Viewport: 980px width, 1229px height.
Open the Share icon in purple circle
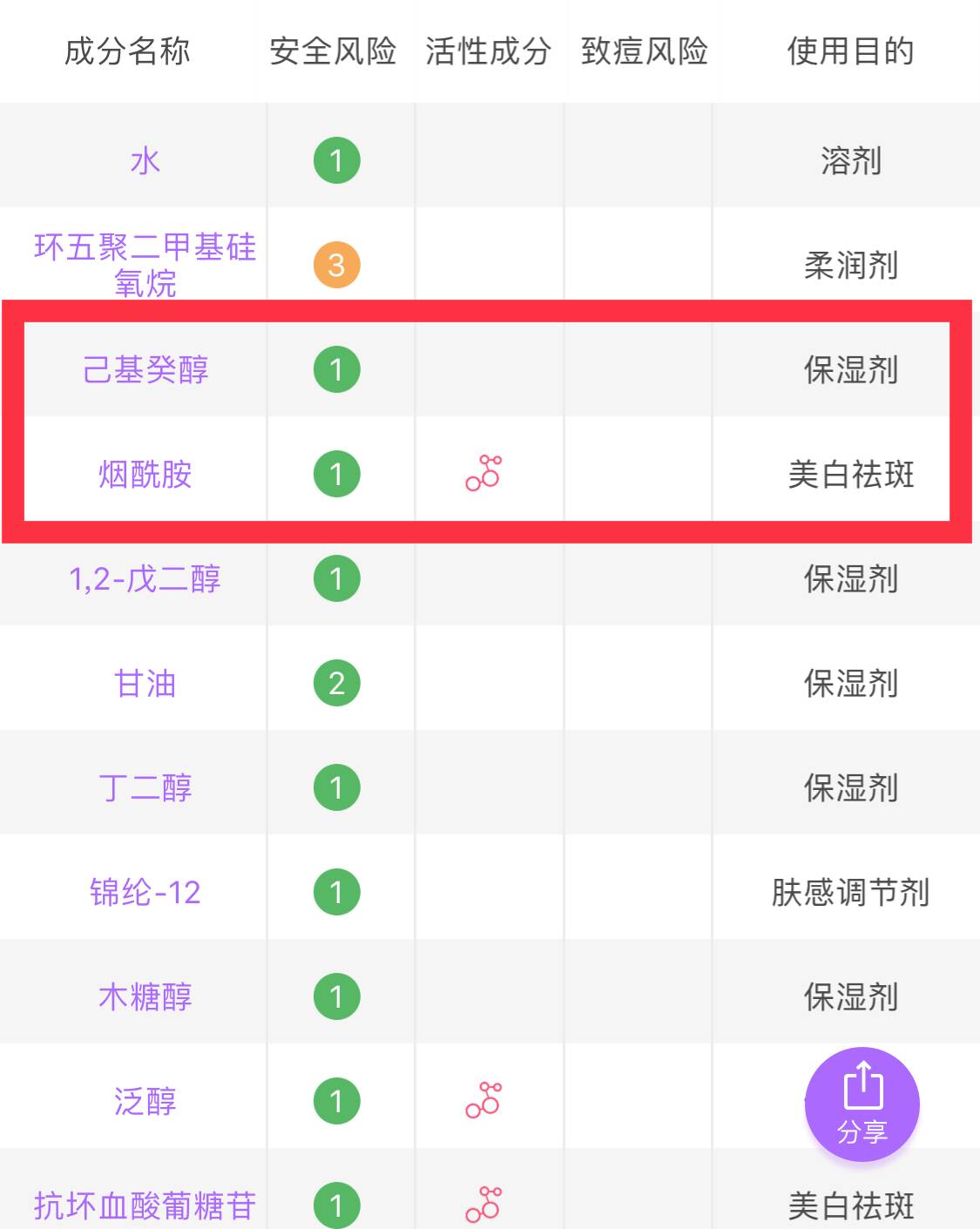coord(862,1102)
